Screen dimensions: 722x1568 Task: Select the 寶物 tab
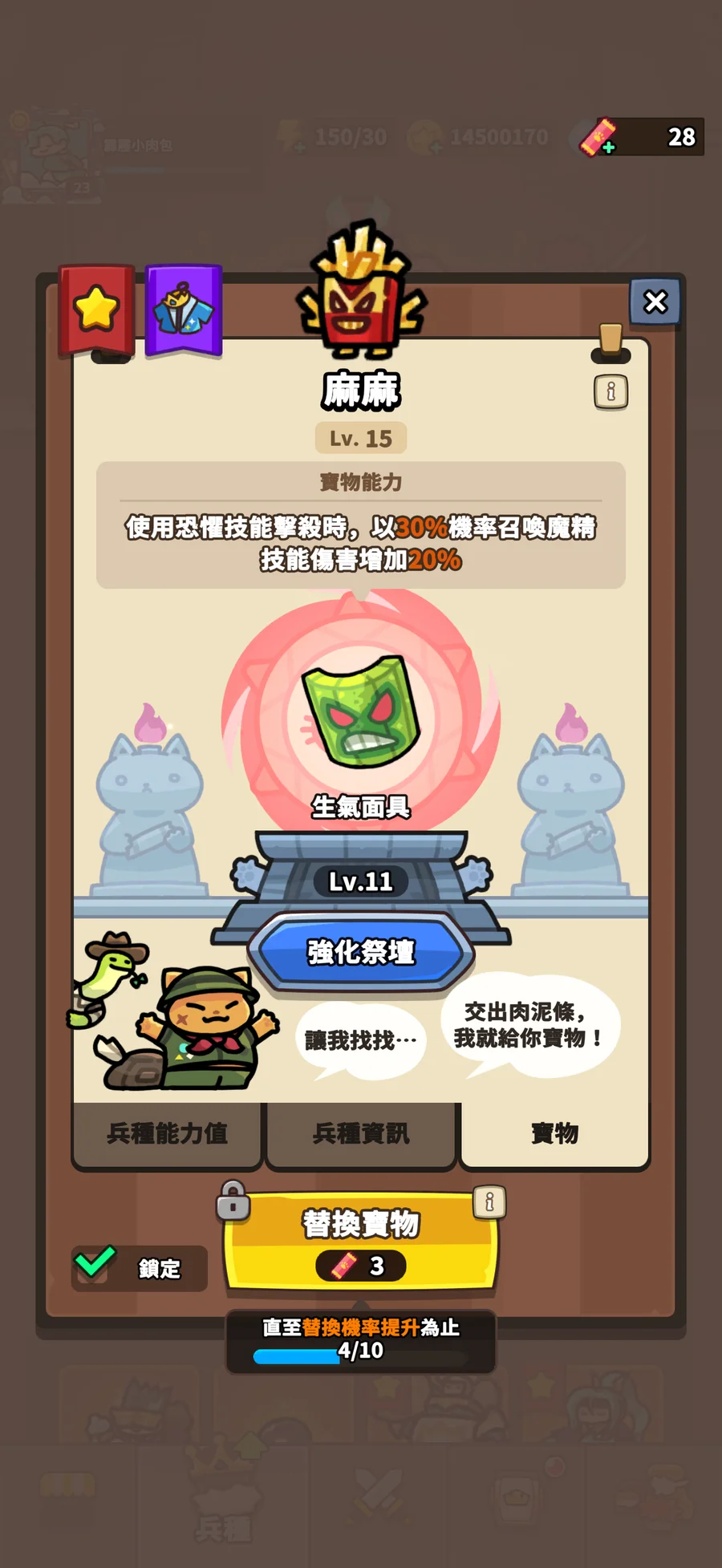coord(554,1133)
